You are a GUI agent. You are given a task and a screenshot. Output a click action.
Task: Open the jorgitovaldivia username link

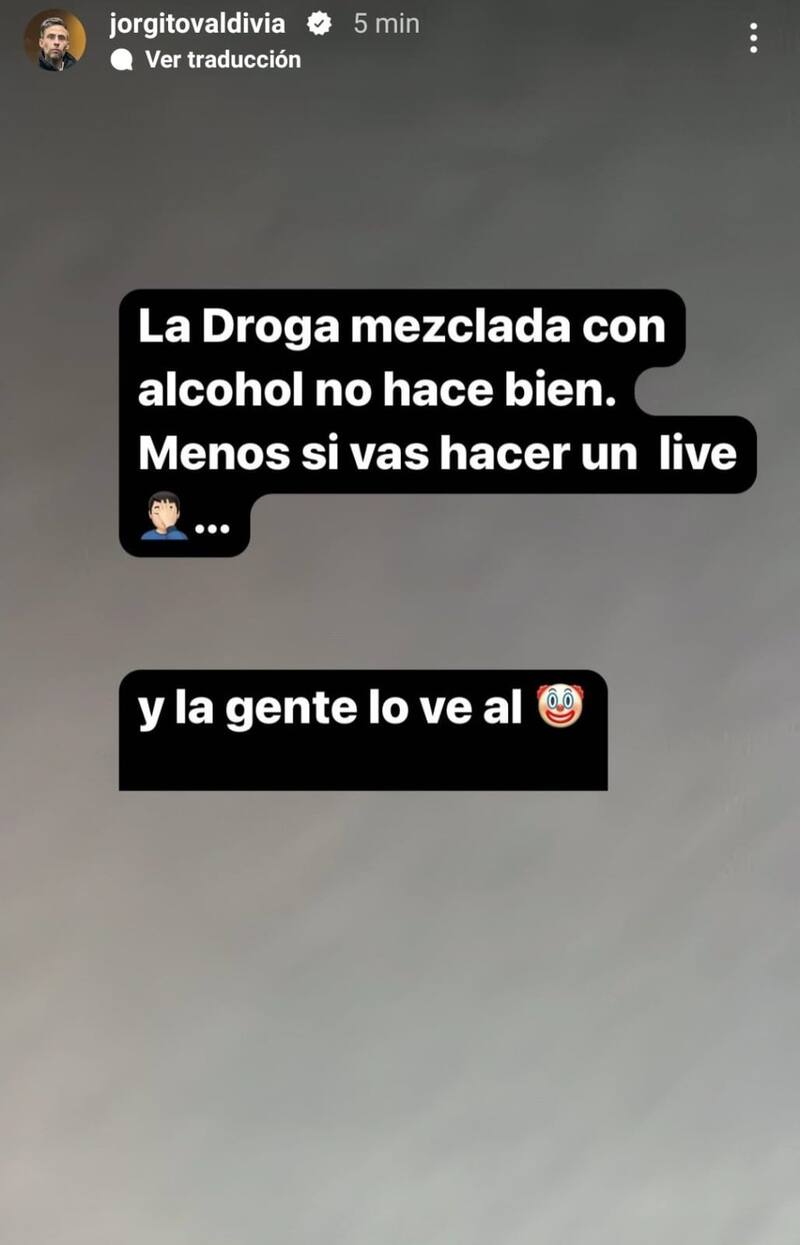point(197,24)
